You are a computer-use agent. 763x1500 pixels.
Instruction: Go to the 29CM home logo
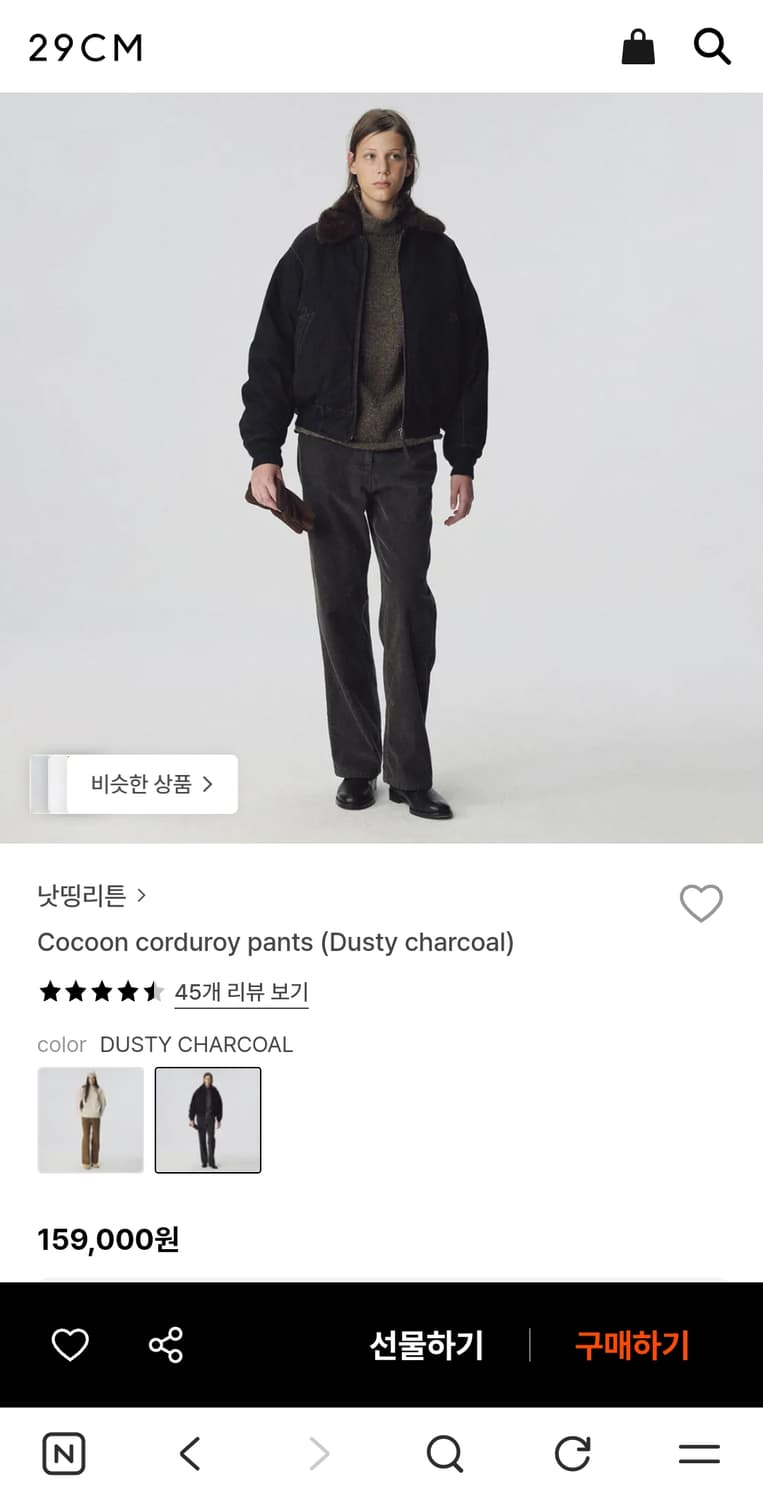[85, 46]
